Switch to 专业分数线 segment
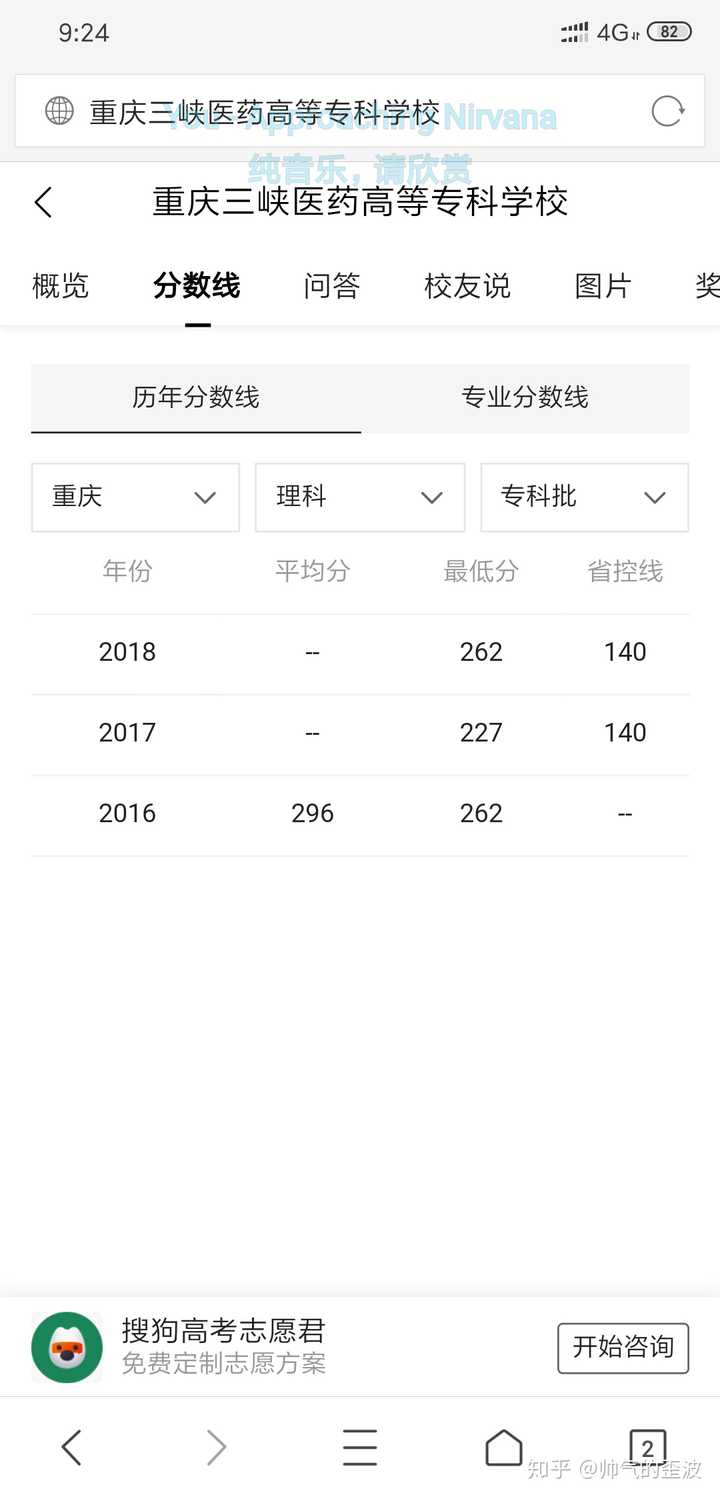 pyautogui.click(x=525, y=398)
